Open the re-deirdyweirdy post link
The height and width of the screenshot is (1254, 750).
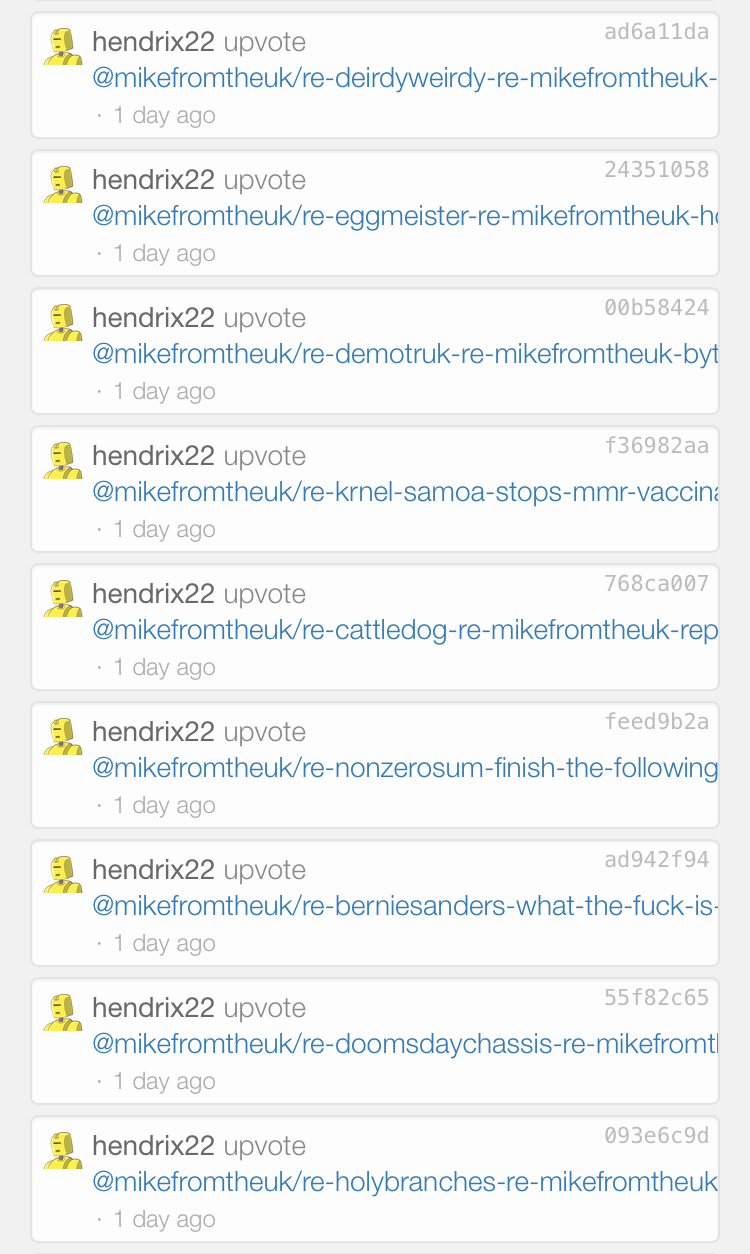pyautogui.click(x=404, y=78)
